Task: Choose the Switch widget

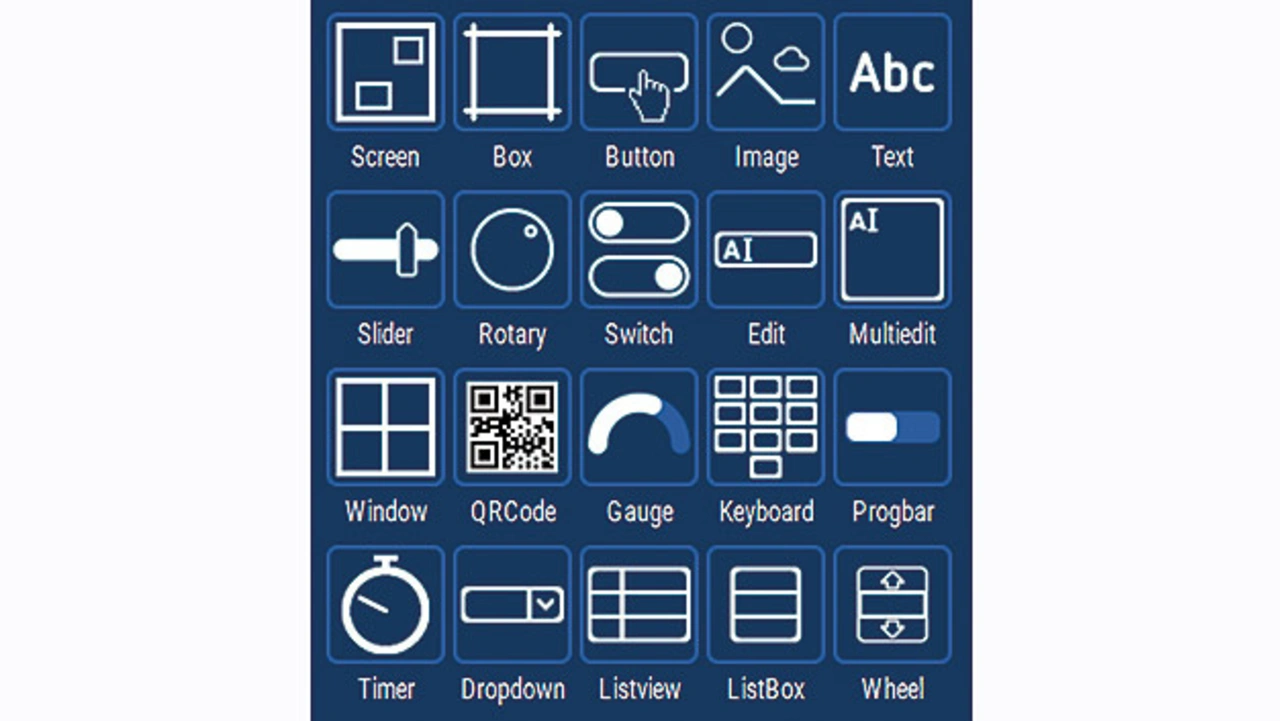Action: [639, 250]
